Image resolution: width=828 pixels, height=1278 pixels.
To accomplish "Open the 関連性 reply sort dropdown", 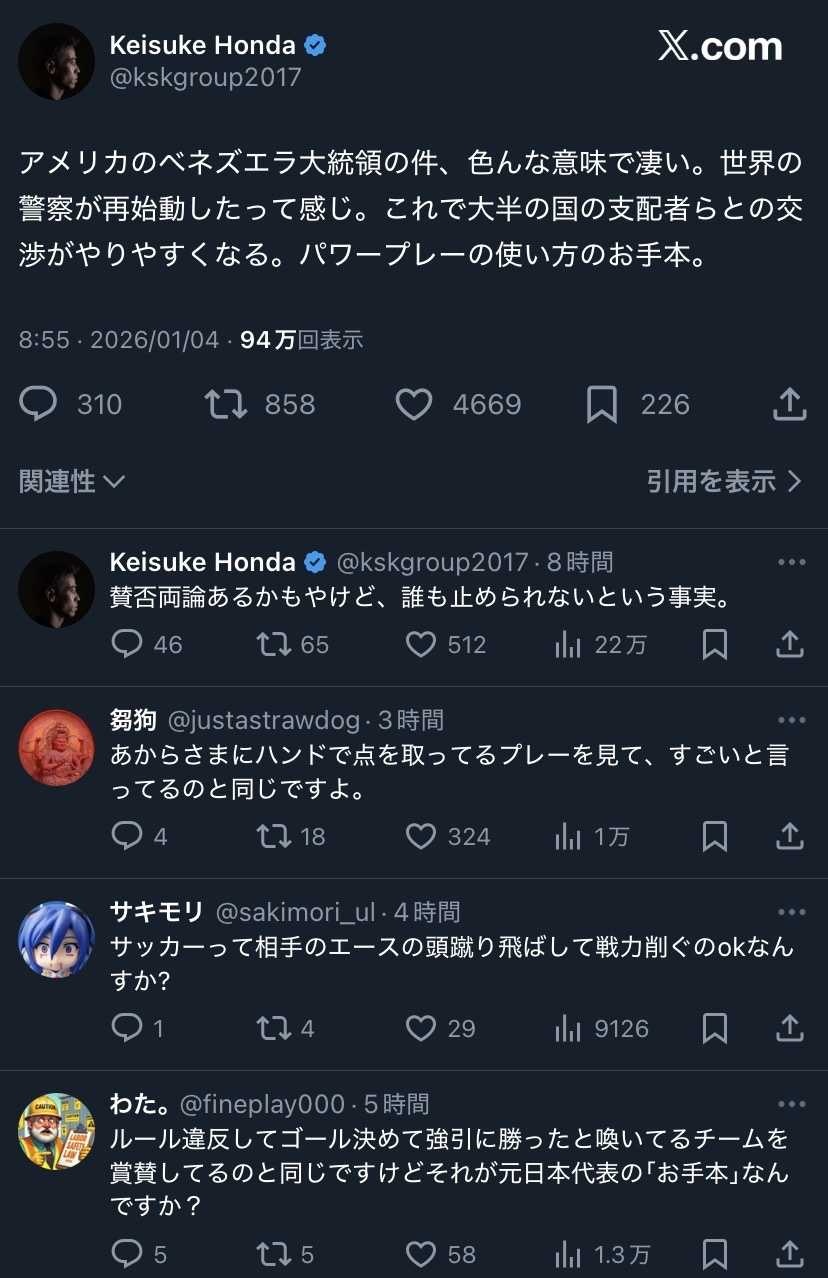I will point(72,482).
